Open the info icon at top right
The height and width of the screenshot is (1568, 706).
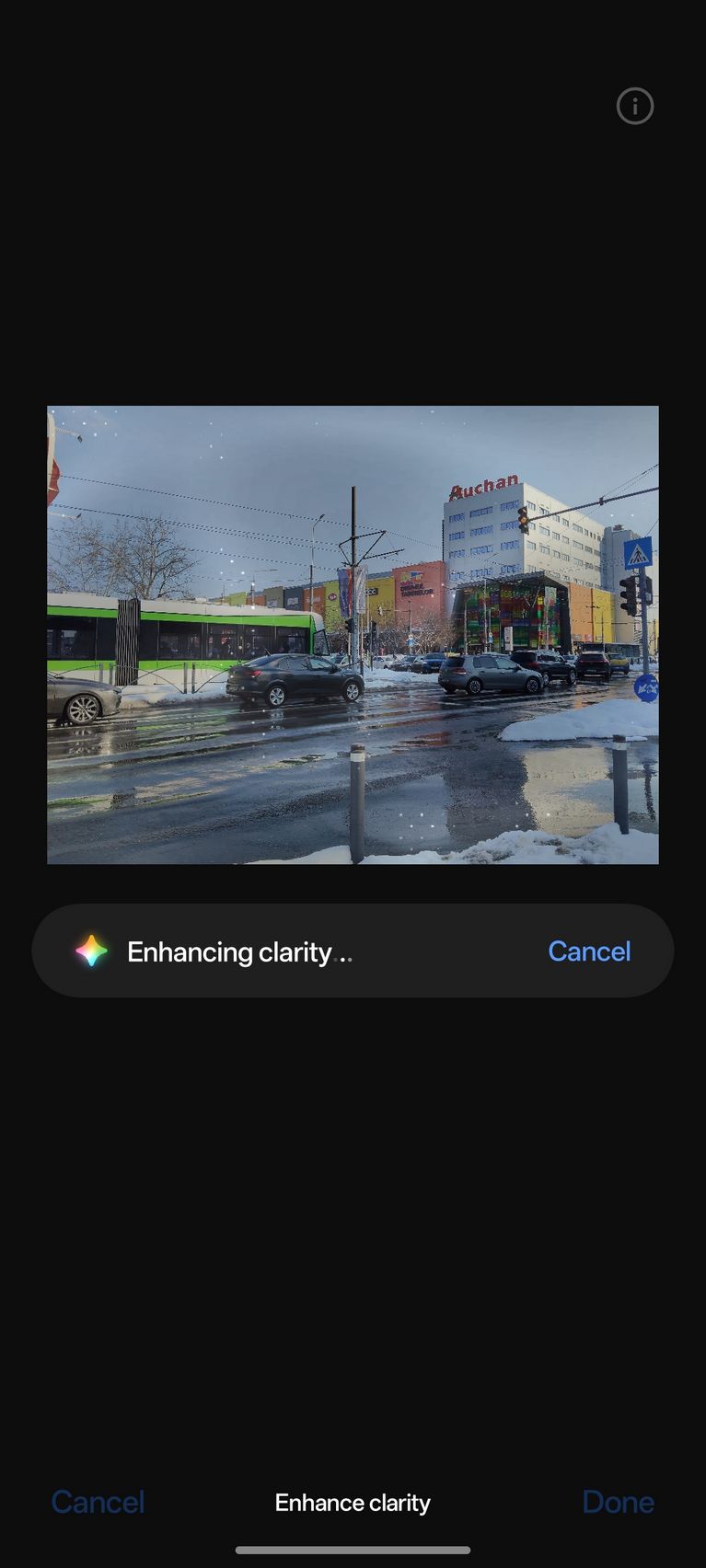click(x=635, y=107)
